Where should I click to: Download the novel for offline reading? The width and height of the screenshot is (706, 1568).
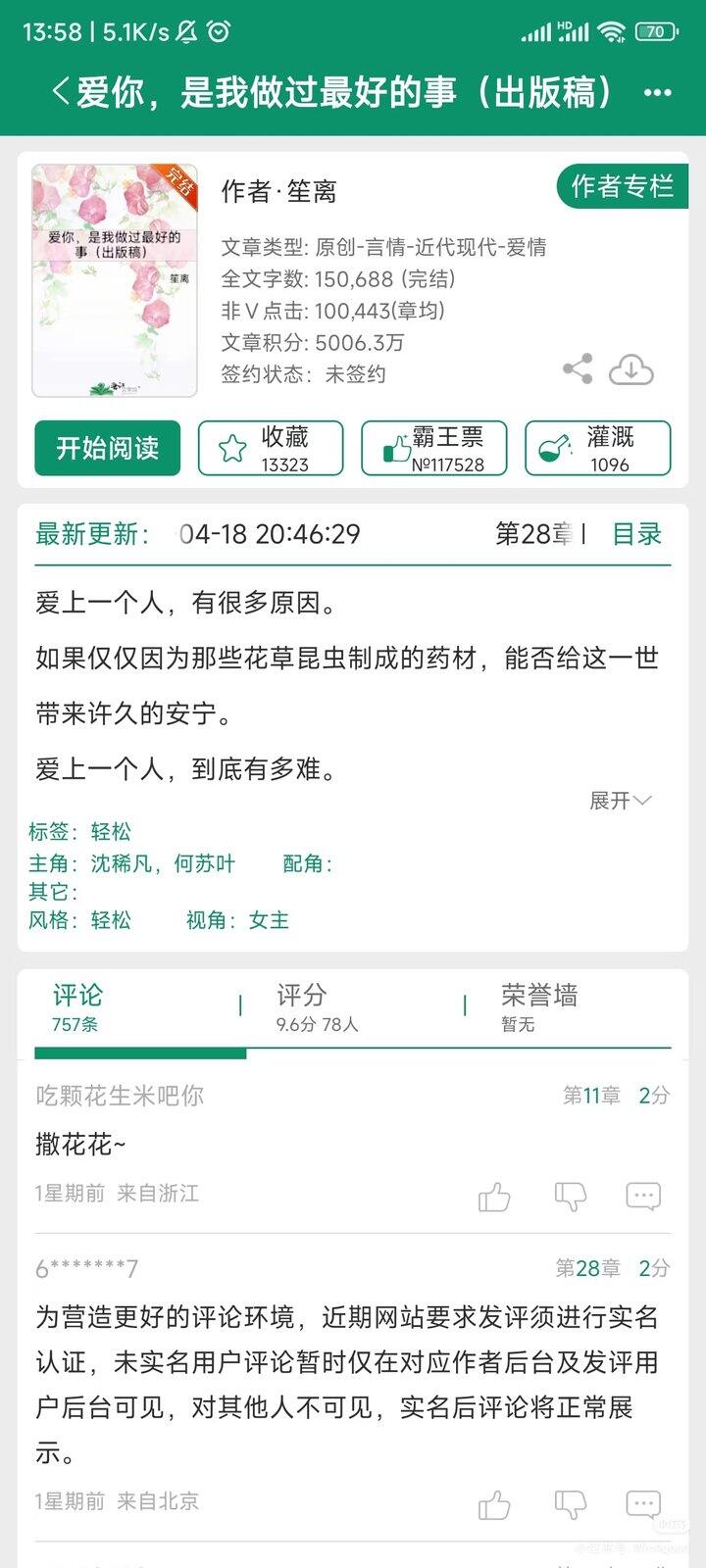631,369
